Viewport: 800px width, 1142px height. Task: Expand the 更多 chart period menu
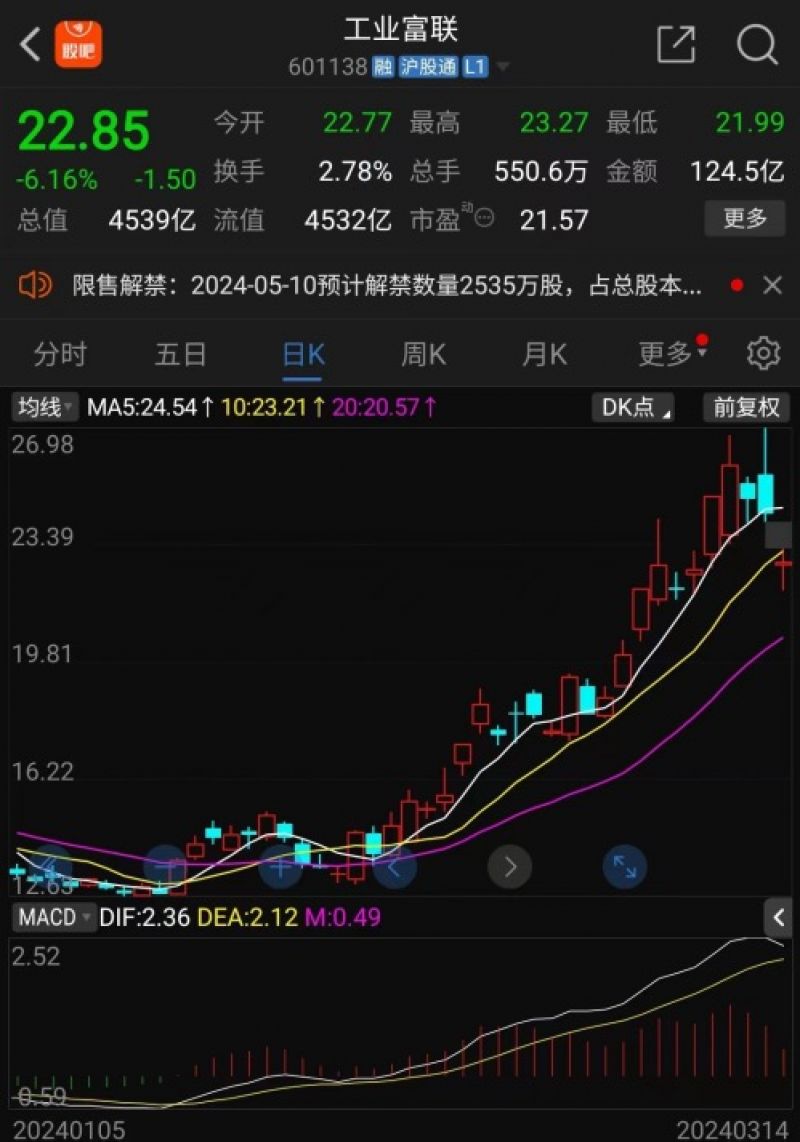point(664,353)
